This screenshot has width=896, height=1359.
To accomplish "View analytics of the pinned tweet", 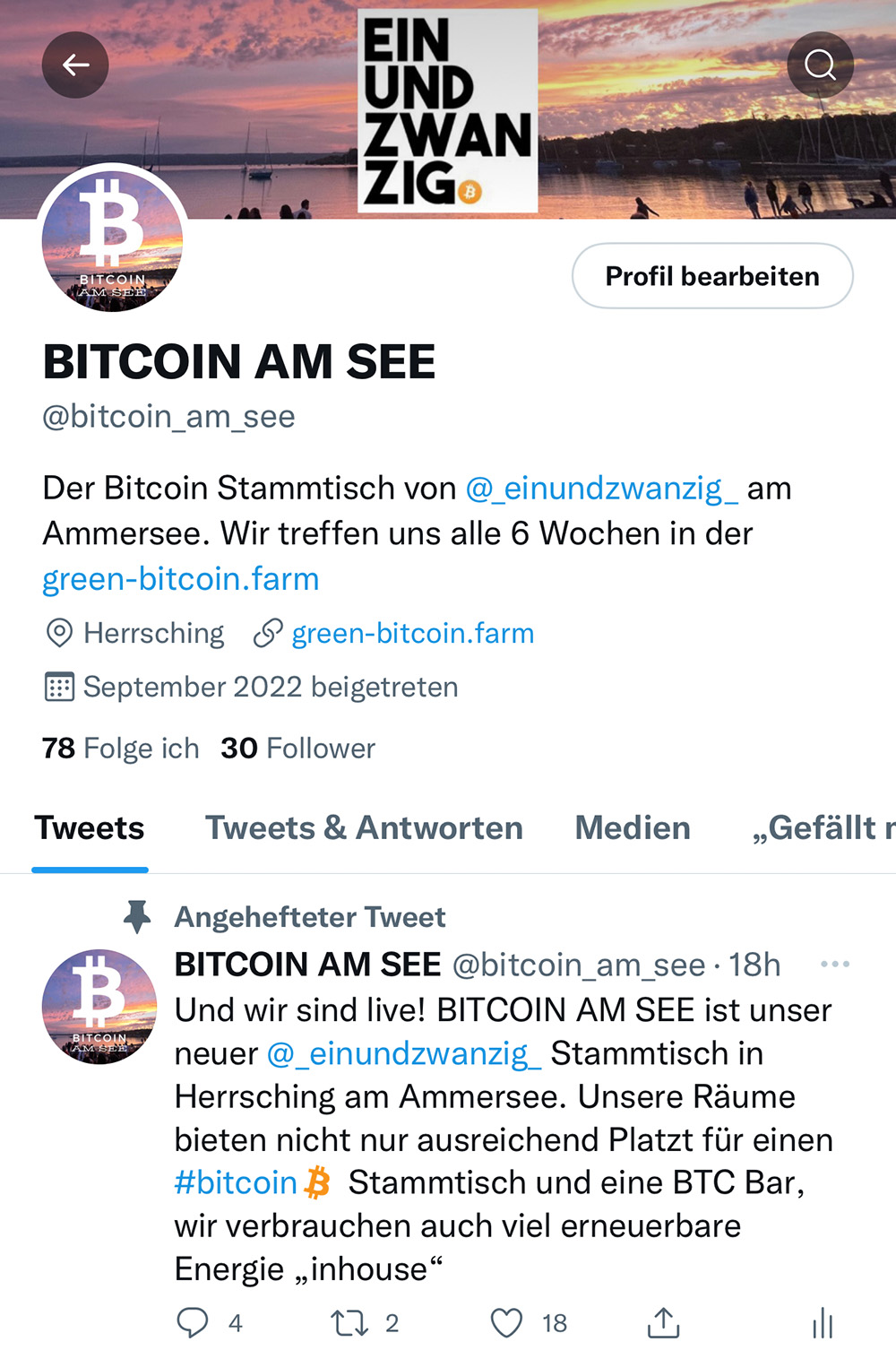I will coord(823,1322).
